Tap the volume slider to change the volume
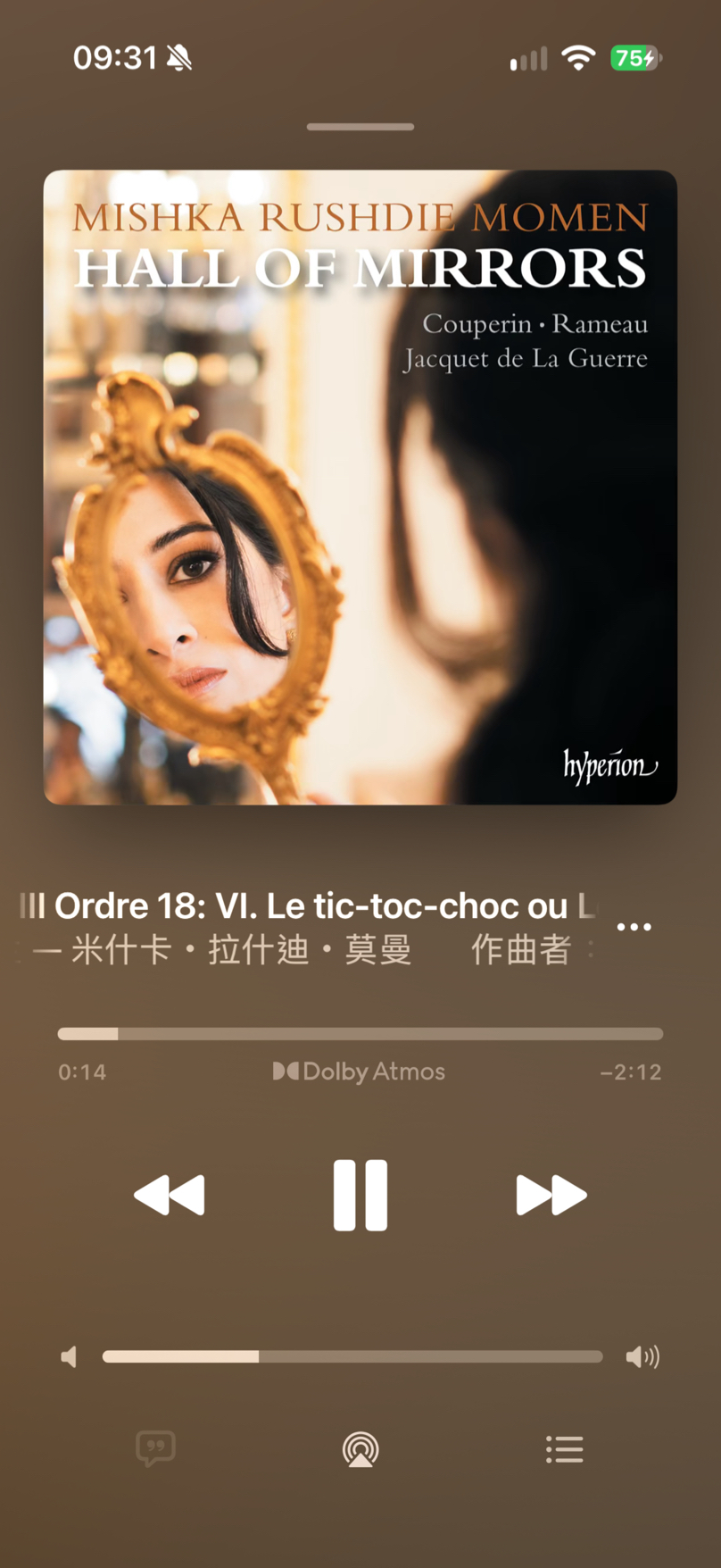Image resolution: width=721 pixels, height=1568 pixels. click(x=352, y=1356)
